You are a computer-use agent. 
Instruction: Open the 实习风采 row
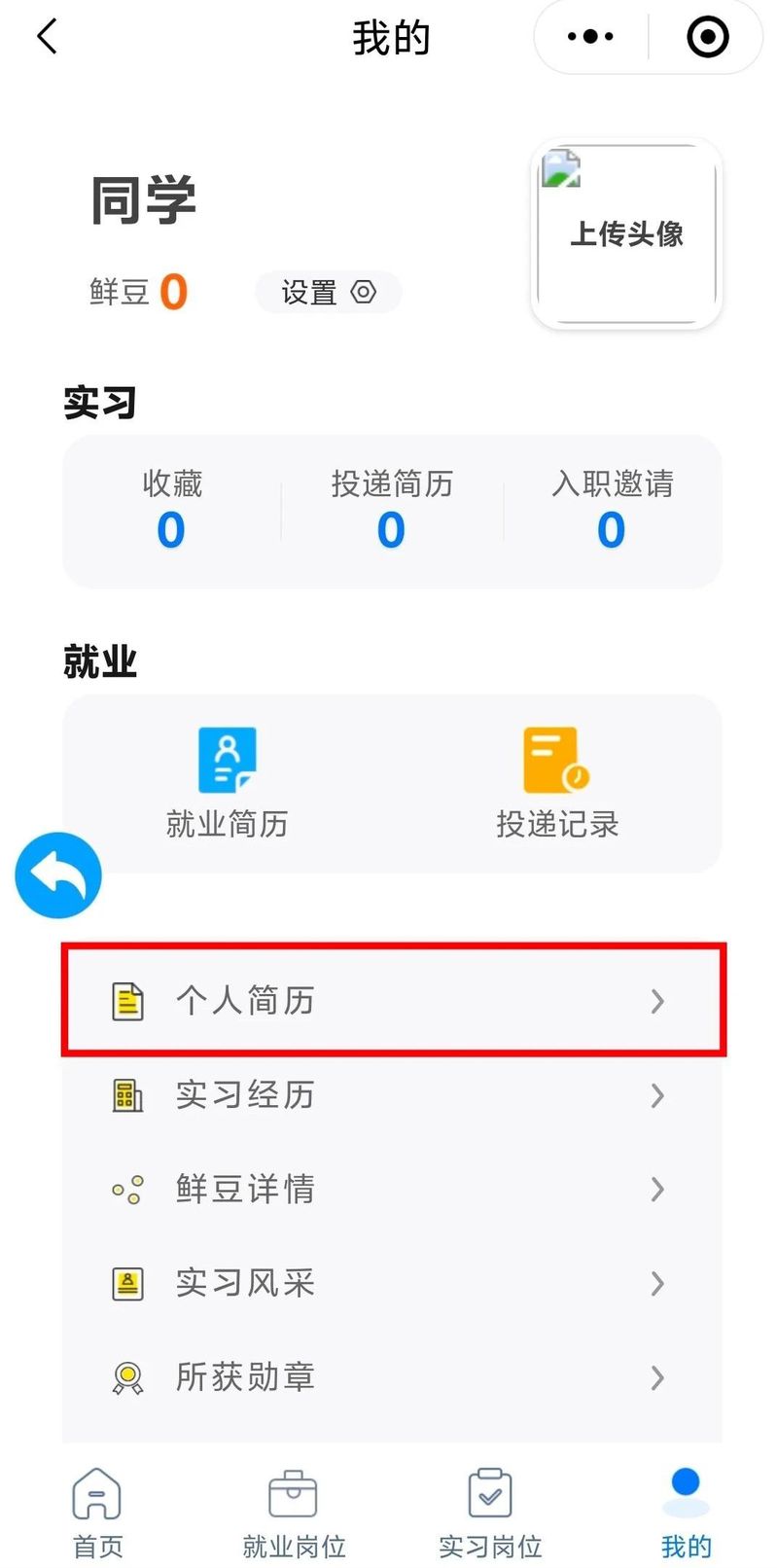click(x=392, y=1283)
